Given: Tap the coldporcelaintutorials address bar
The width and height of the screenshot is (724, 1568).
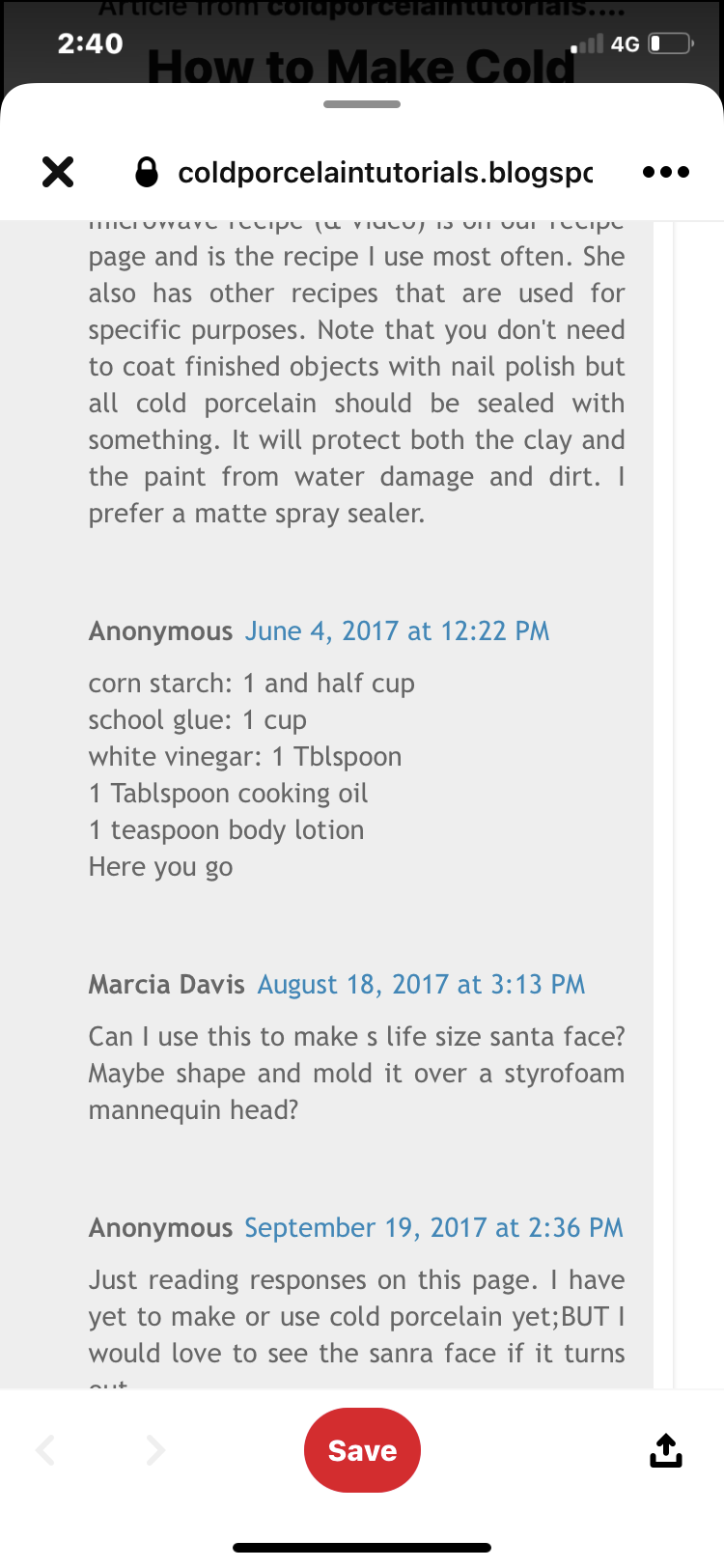Looking at the screenshot, I should [364, 172].
